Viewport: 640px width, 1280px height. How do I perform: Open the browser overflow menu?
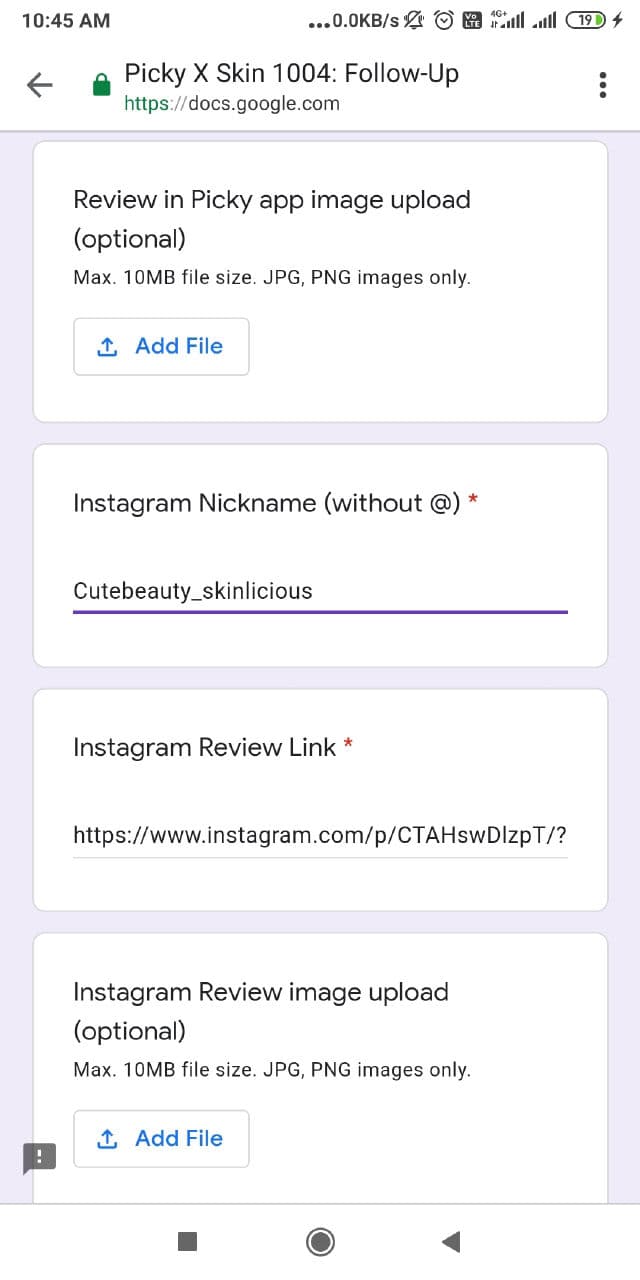602,86
